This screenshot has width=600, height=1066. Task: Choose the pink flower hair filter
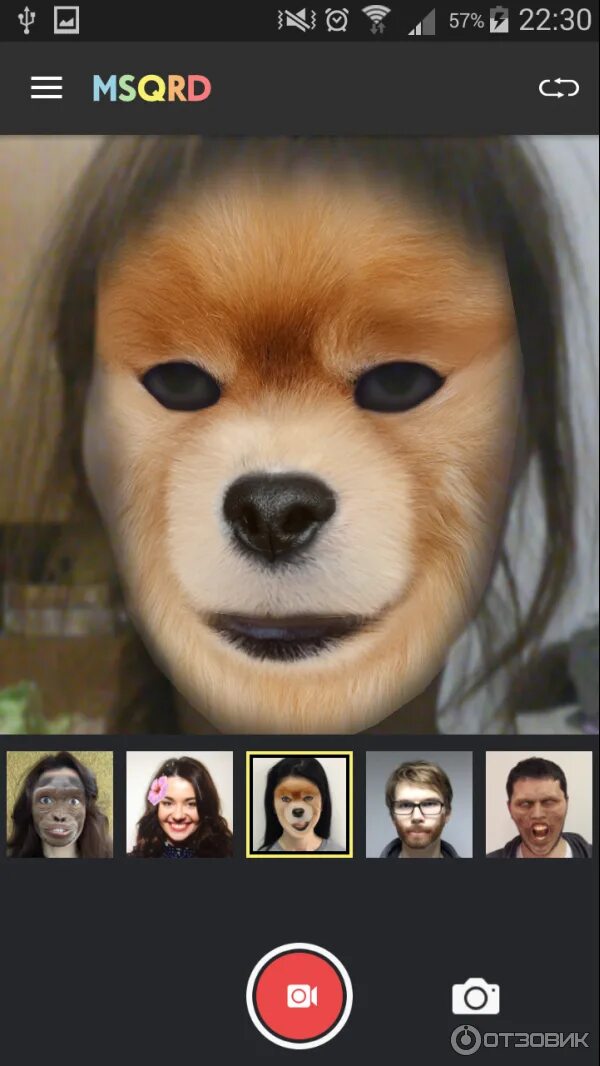pyautogui.click(x=179, y=804)
